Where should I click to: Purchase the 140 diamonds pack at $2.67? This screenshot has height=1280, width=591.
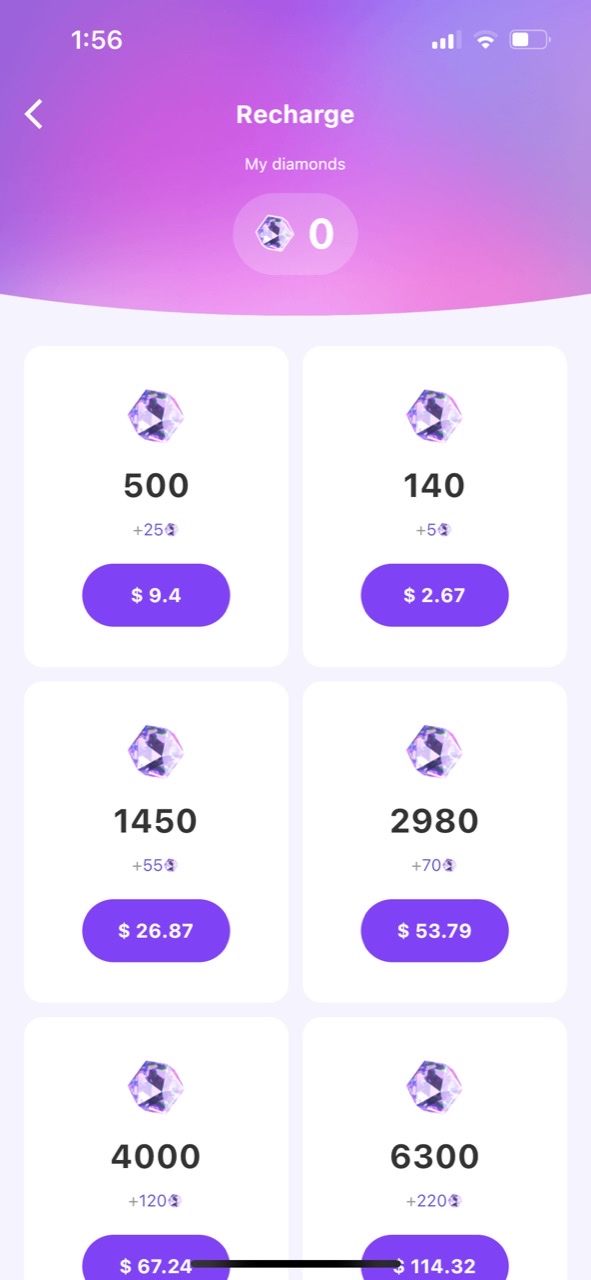point(434,595)
